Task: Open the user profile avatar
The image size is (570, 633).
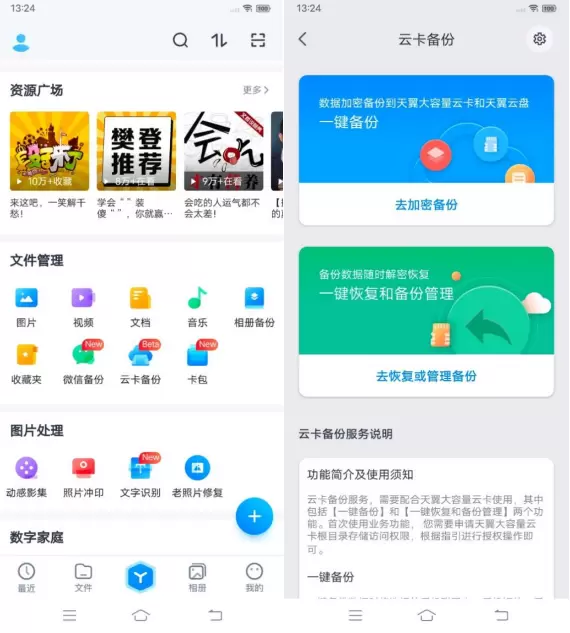Action: [21, 43]
